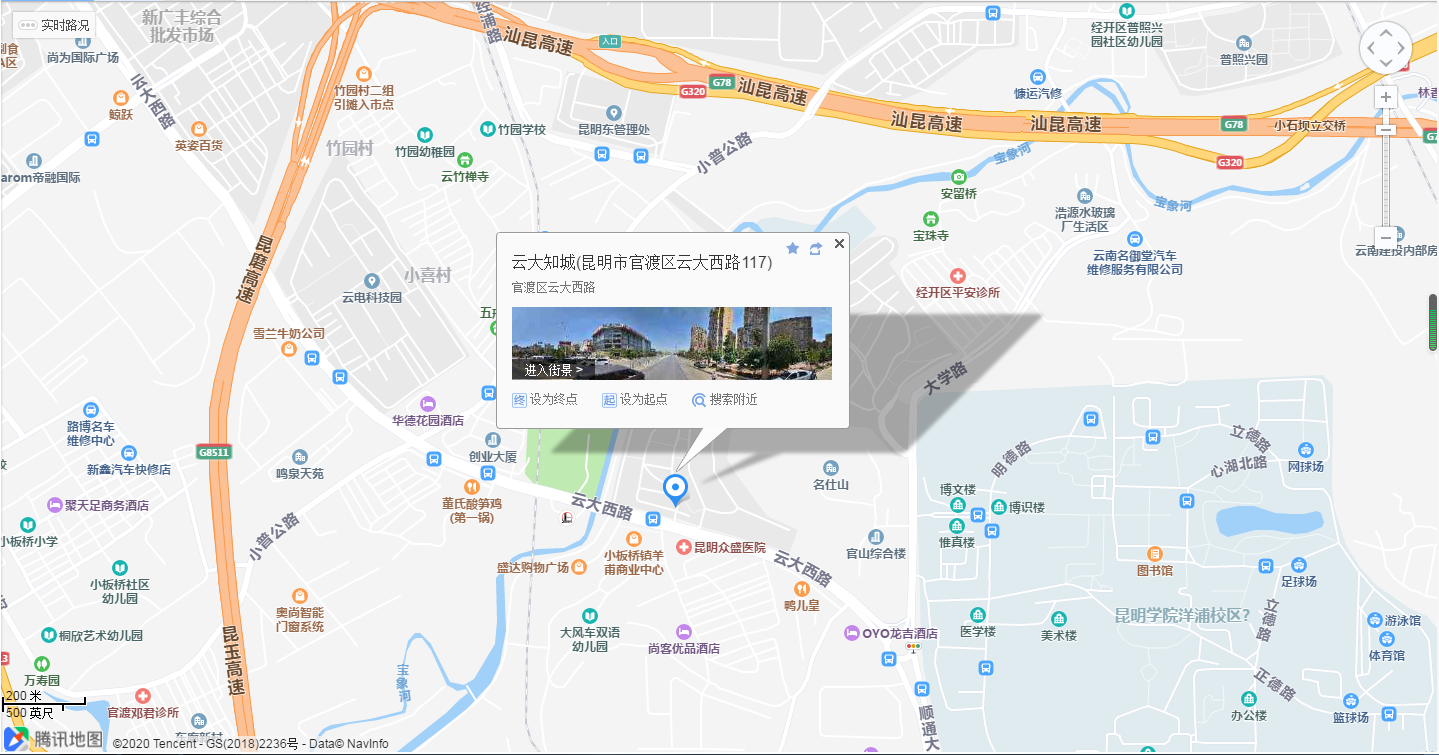The image size is (1439, 755).
Task: Select the 昆明众盛医院 hospital marker
Action: click(x=684, y=547)
